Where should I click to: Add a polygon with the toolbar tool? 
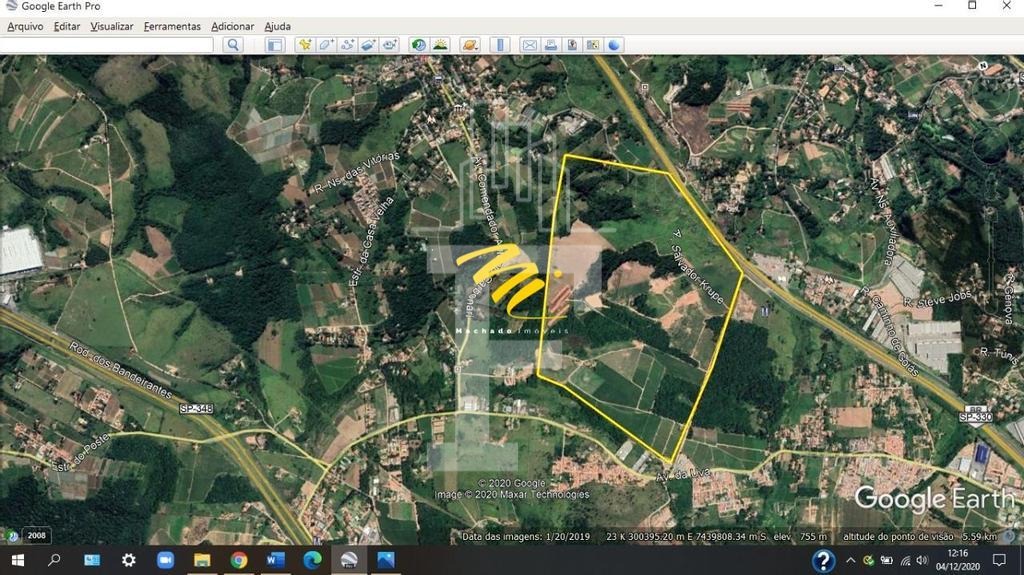326,45
